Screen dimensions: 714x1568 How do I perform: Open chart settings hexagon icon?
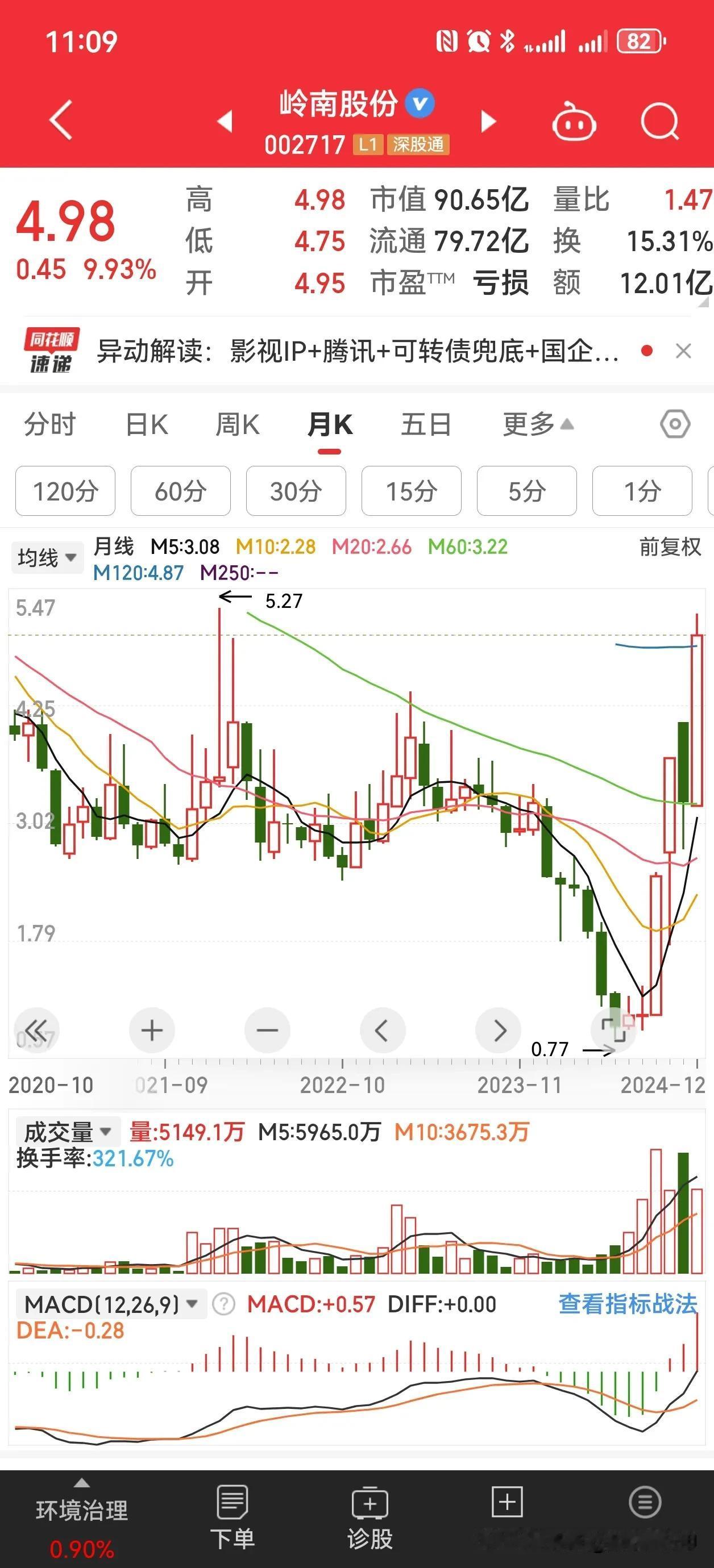[x=675, y=424]
